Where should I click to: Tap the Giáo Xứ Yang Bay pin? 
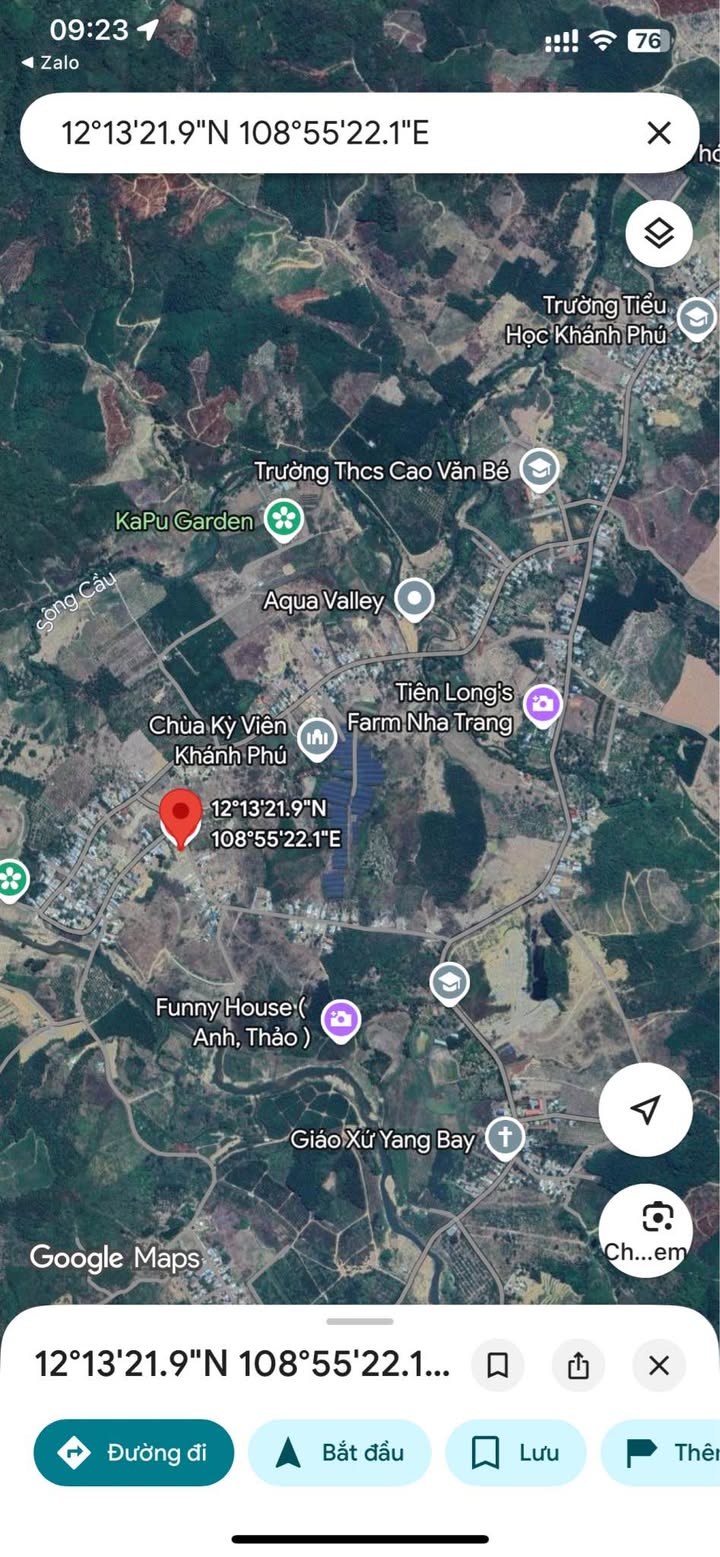point(505,1138)
